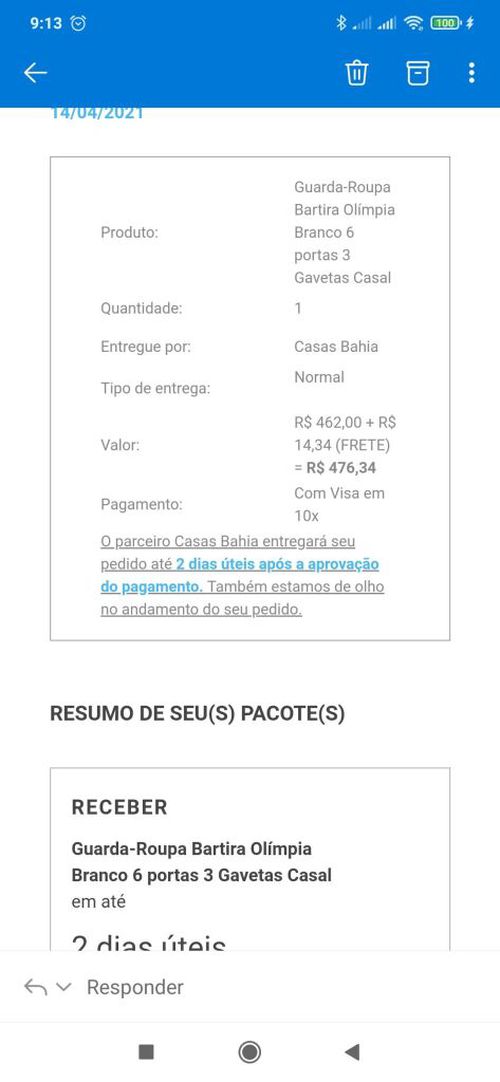Archive this email
500x1082 pixels.
417,72
